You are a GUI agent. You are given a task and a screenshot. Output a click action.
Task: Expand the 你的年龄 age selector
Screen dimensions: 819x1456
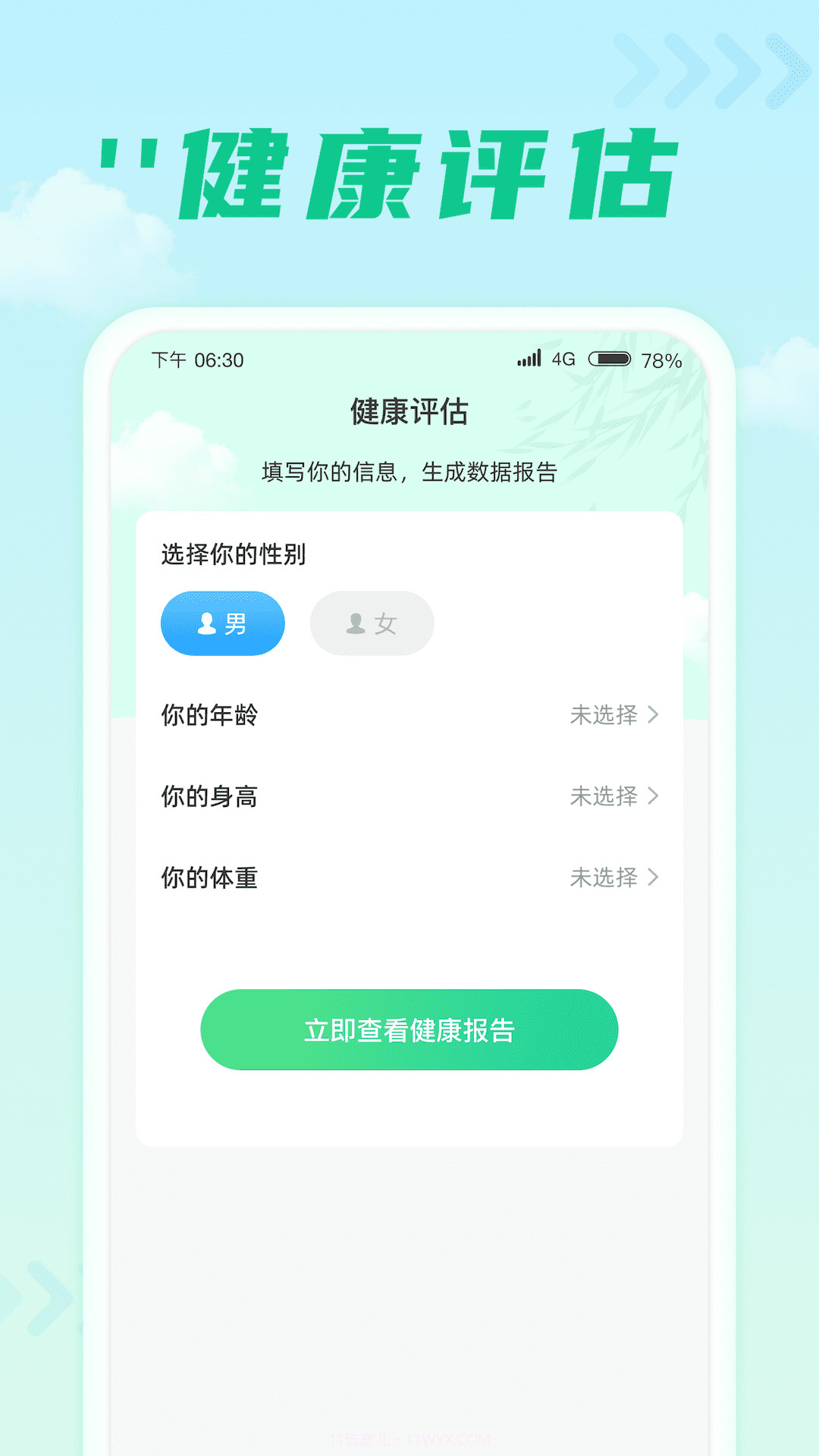(409, 714)
